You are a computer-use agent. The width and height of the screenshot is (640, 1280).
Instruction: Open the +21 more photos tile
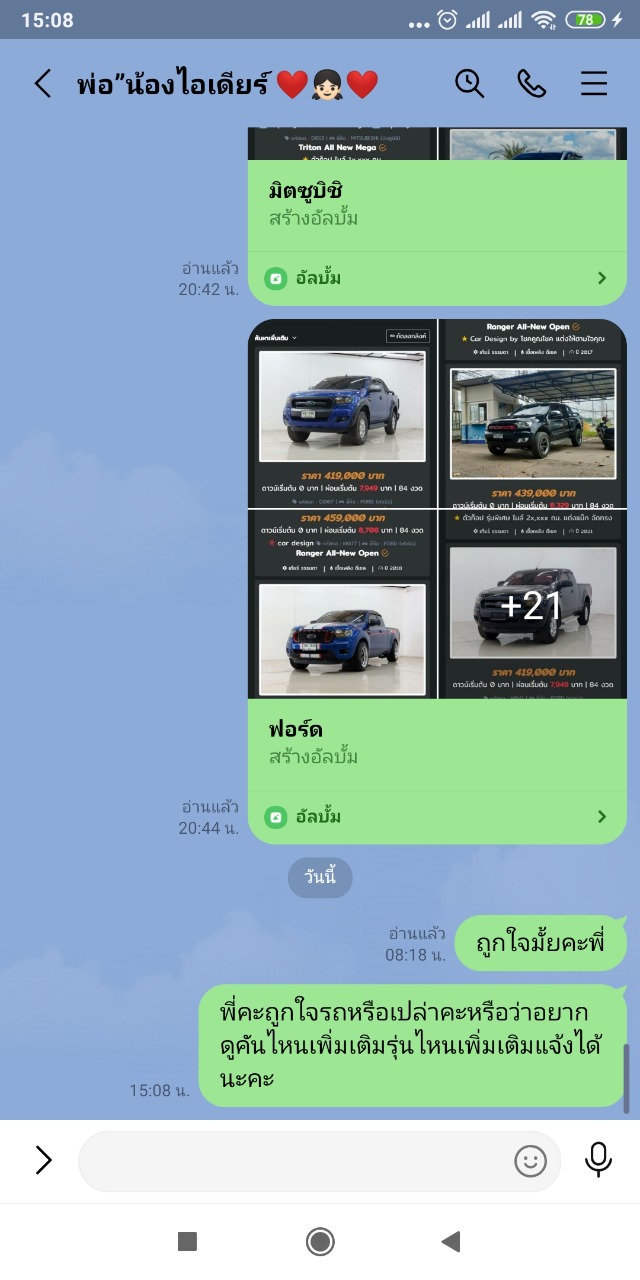(533, 604)
